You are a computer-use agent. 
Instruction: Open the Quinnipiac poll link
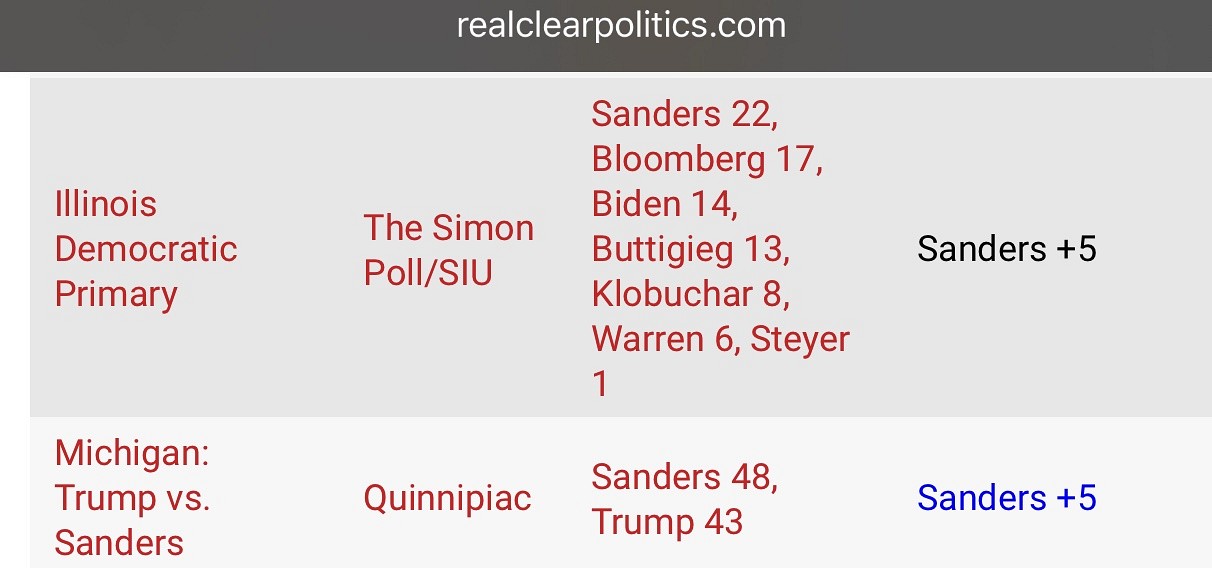[447, 498]
